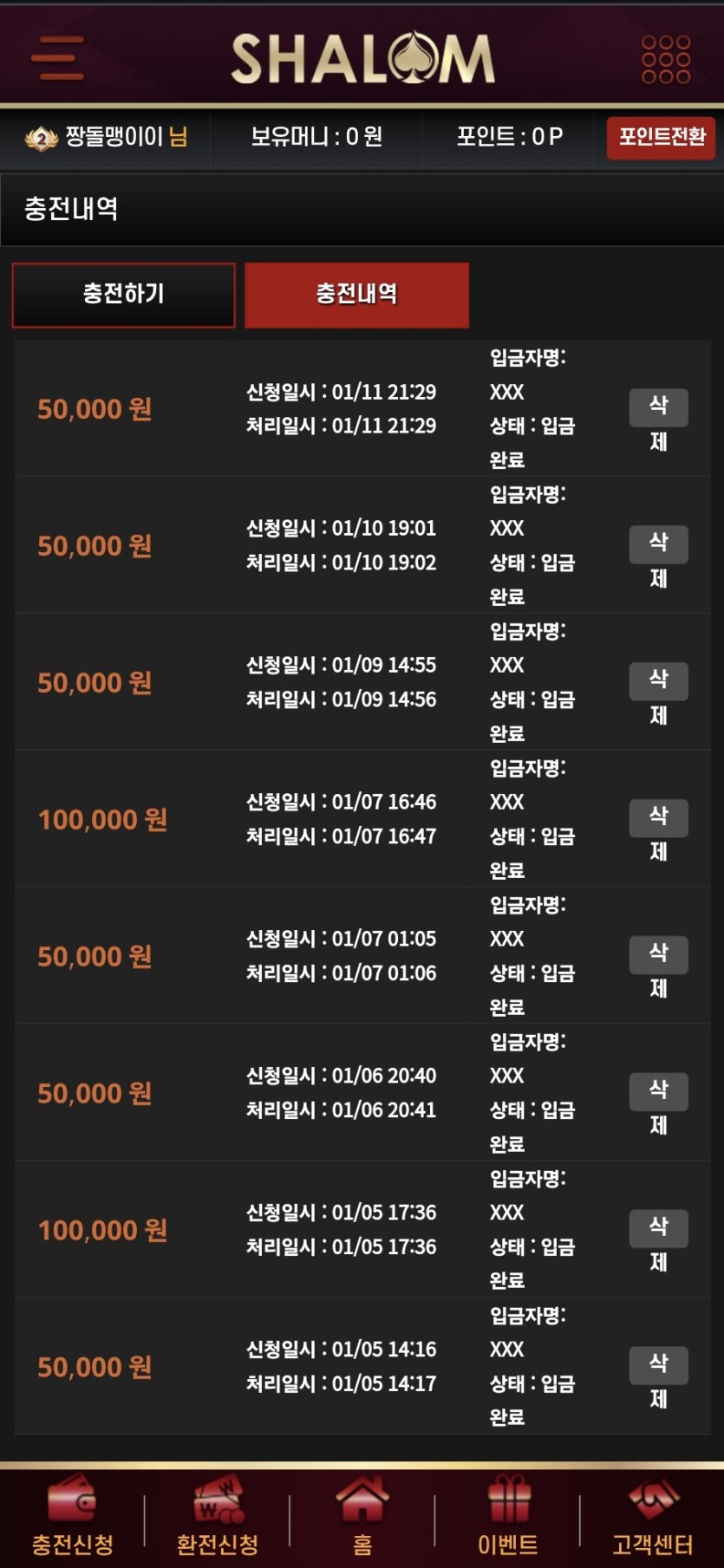Open the 이벤트 tab
Screen dimensions: 724x1568
coord(507,1517)
